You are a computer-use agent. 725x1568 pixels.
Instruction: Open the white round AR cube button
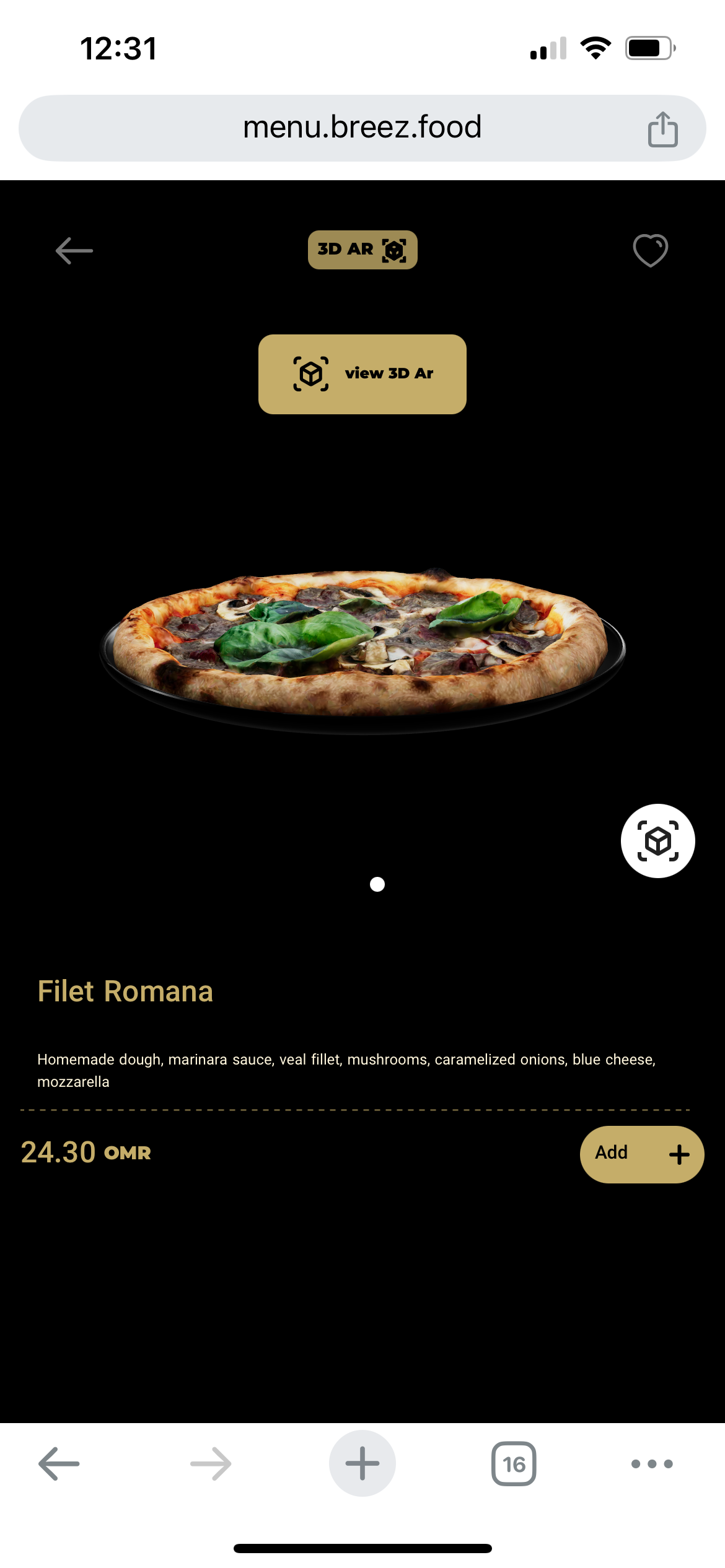pos(657,840)
